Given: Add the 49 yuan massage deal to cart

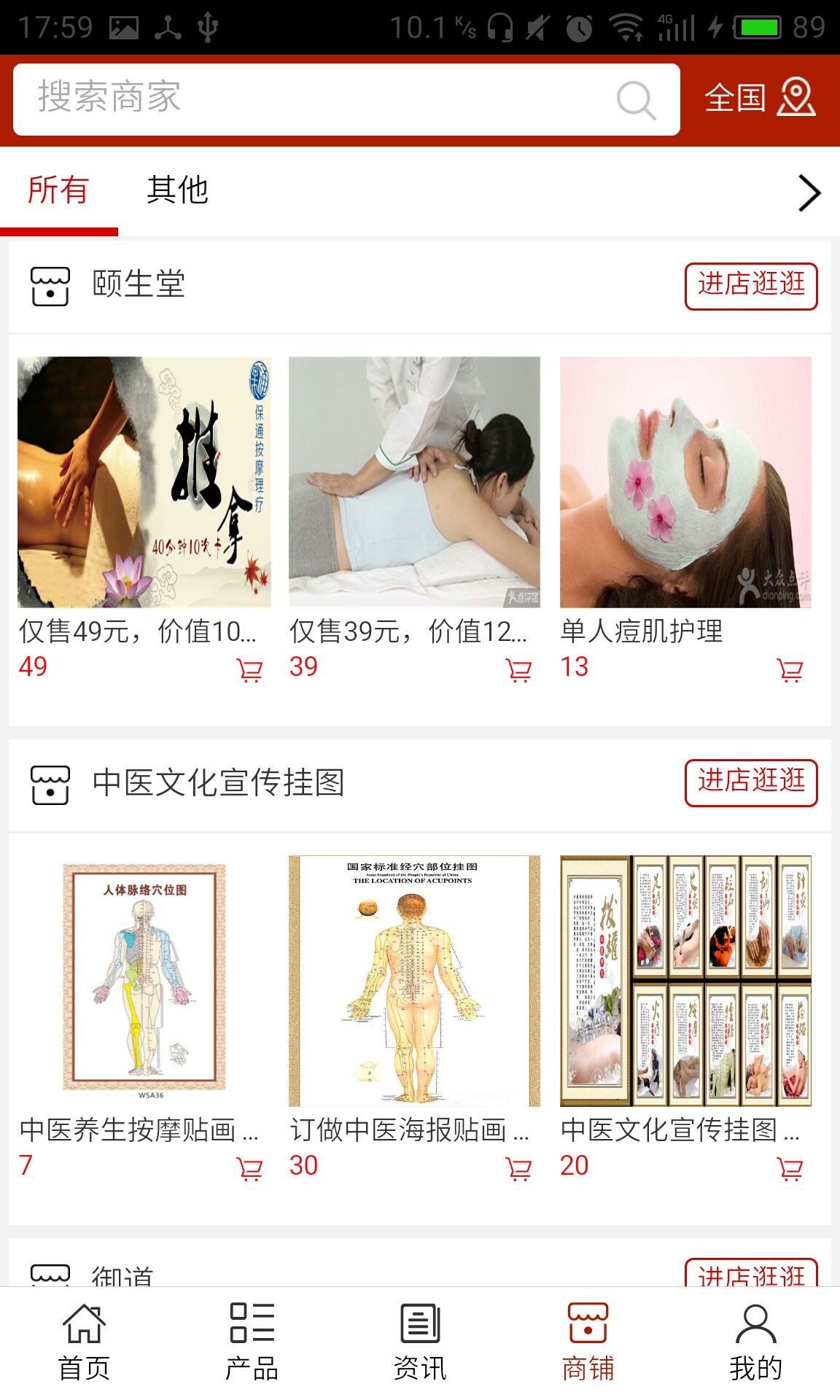Looking at the screenshot, I should pyautogui.click(x=249, y=669).
